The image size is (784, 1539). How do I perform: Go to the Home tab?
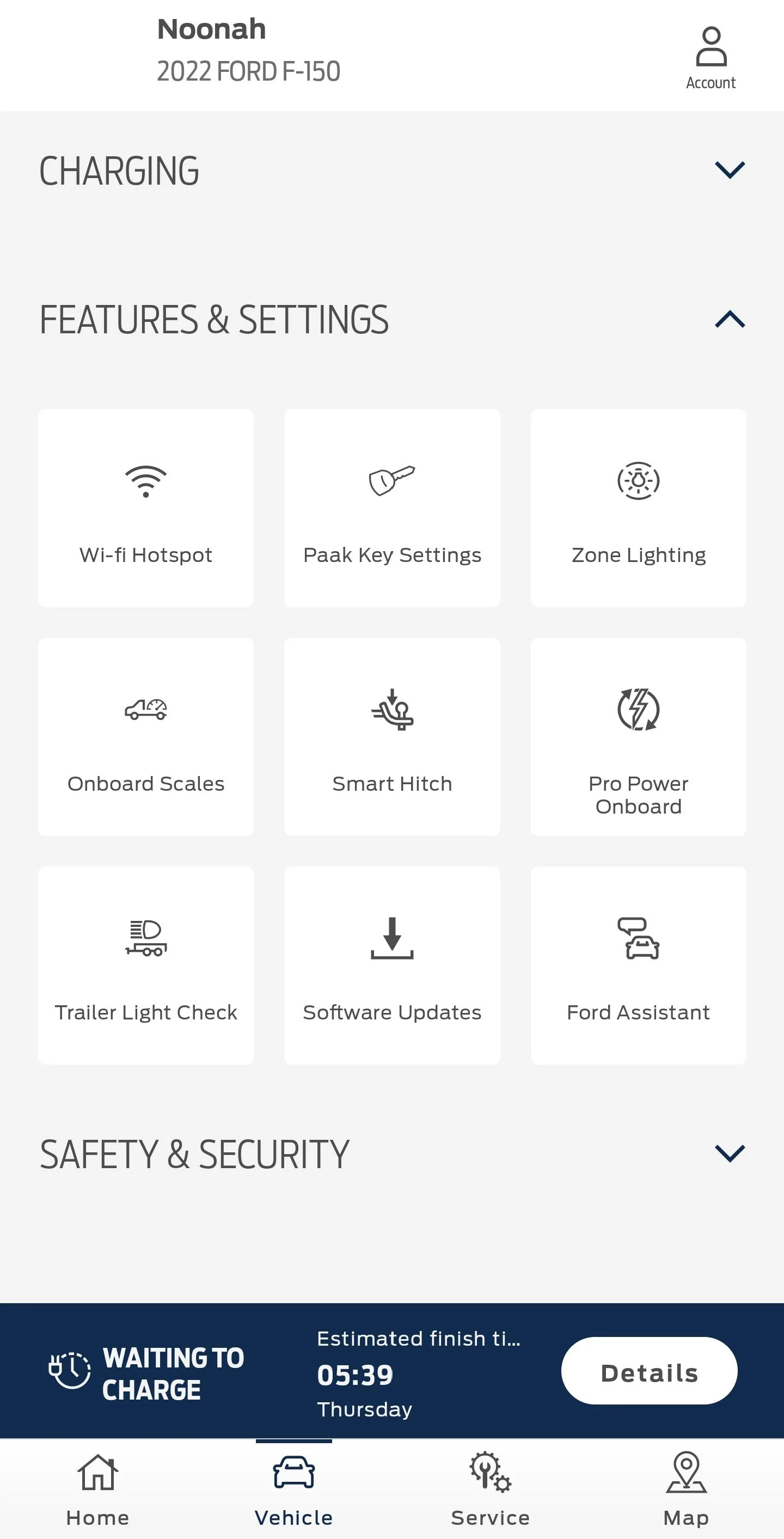(x=98, y=1489)
